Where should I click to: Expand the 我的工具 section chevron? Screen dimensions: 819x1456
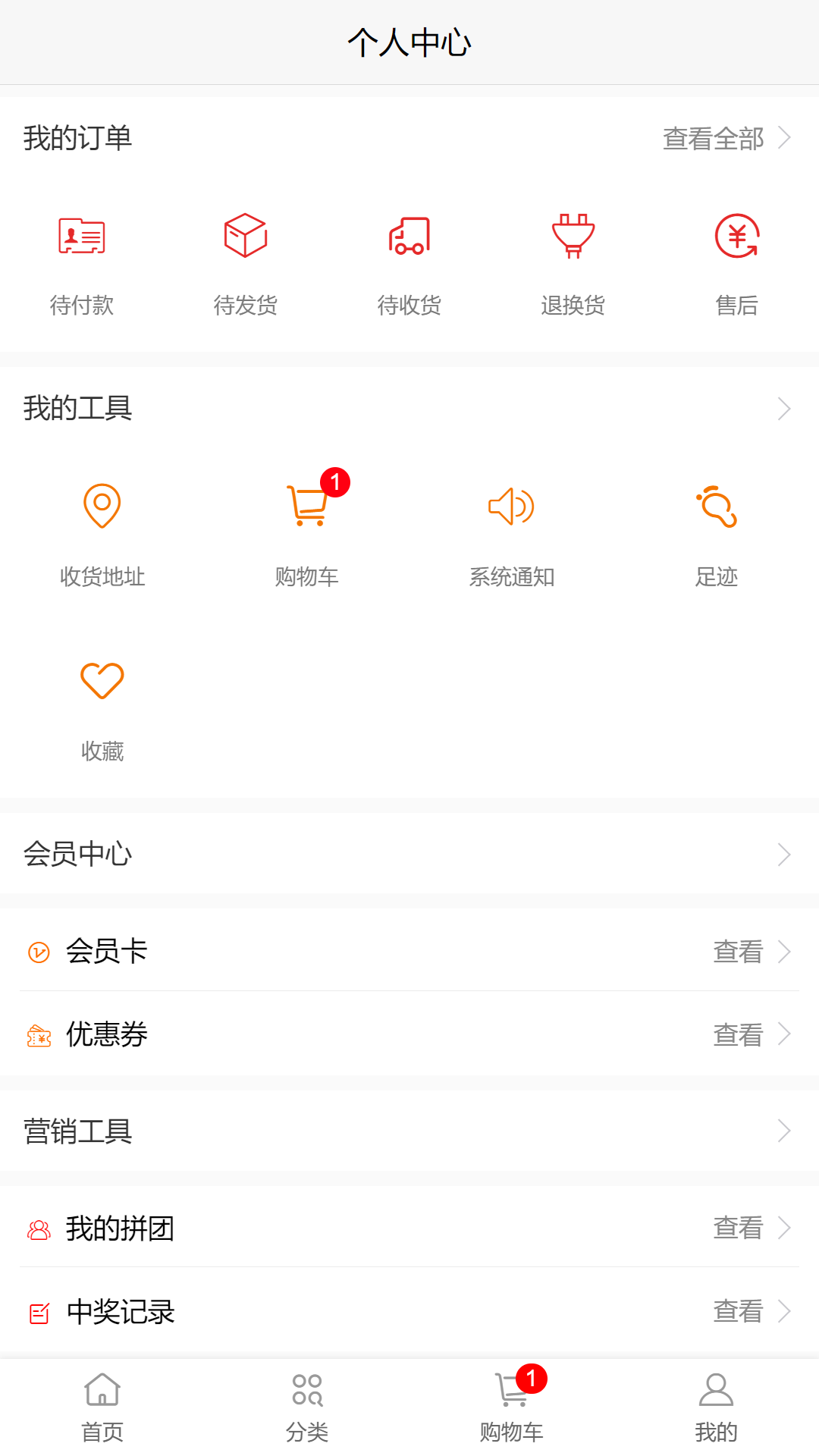pos(784,409)
